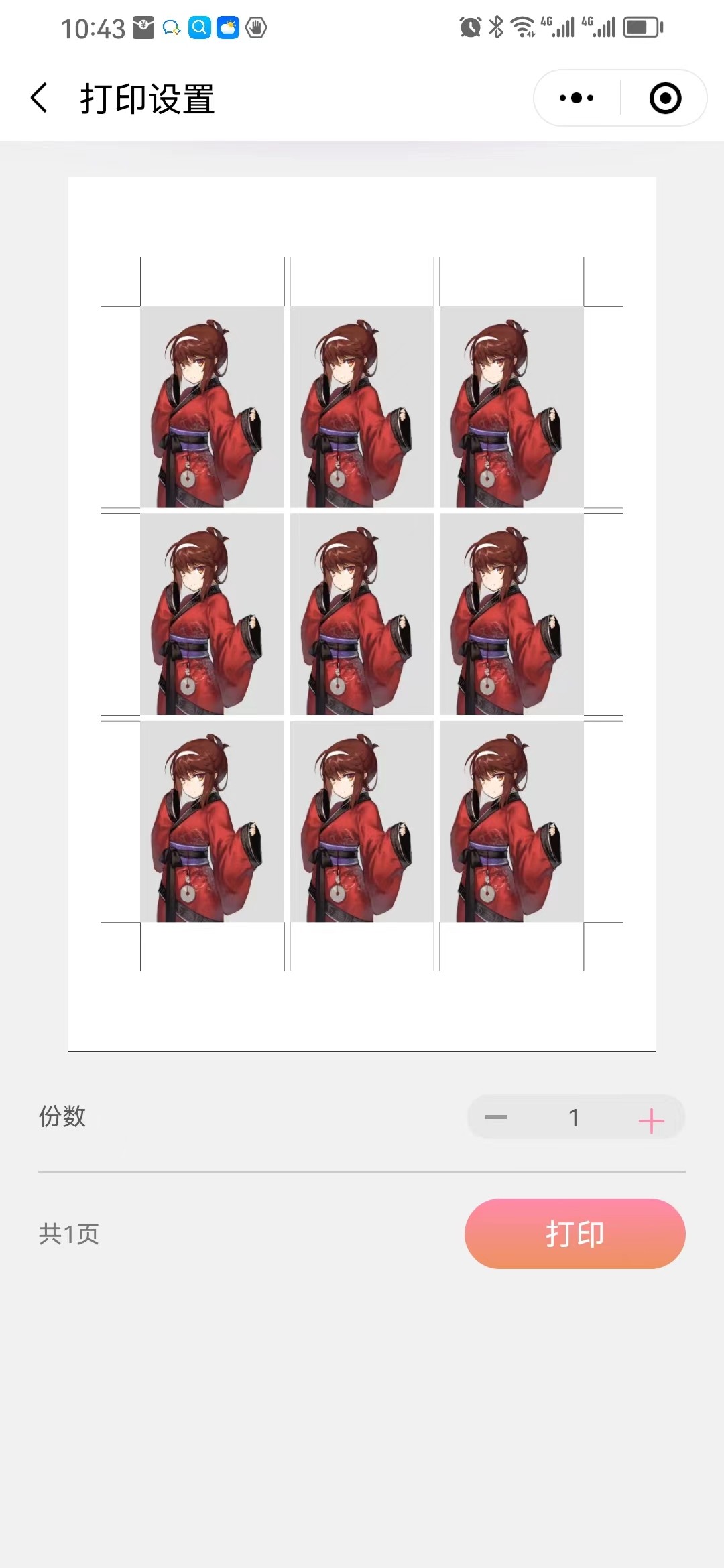724x1568 pixels.
Task: Tap the back arrow to exit print settings
Action: click(38, 98)
